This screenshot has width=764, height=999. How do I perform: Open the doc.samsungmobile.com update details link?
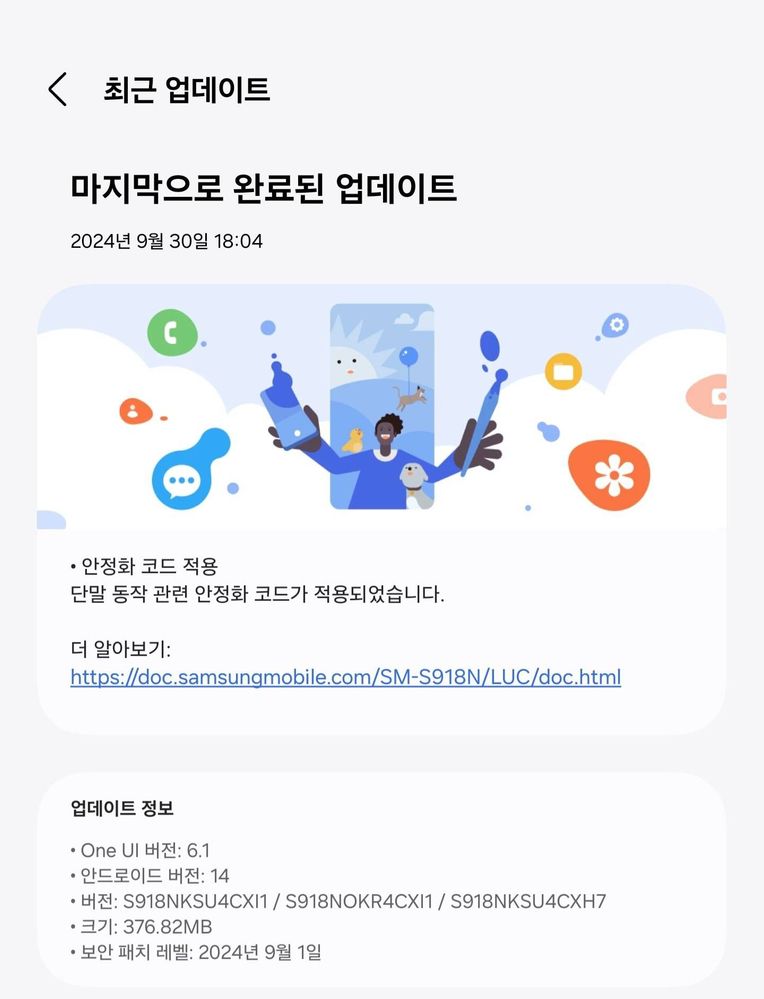click(x=345, y=677)
